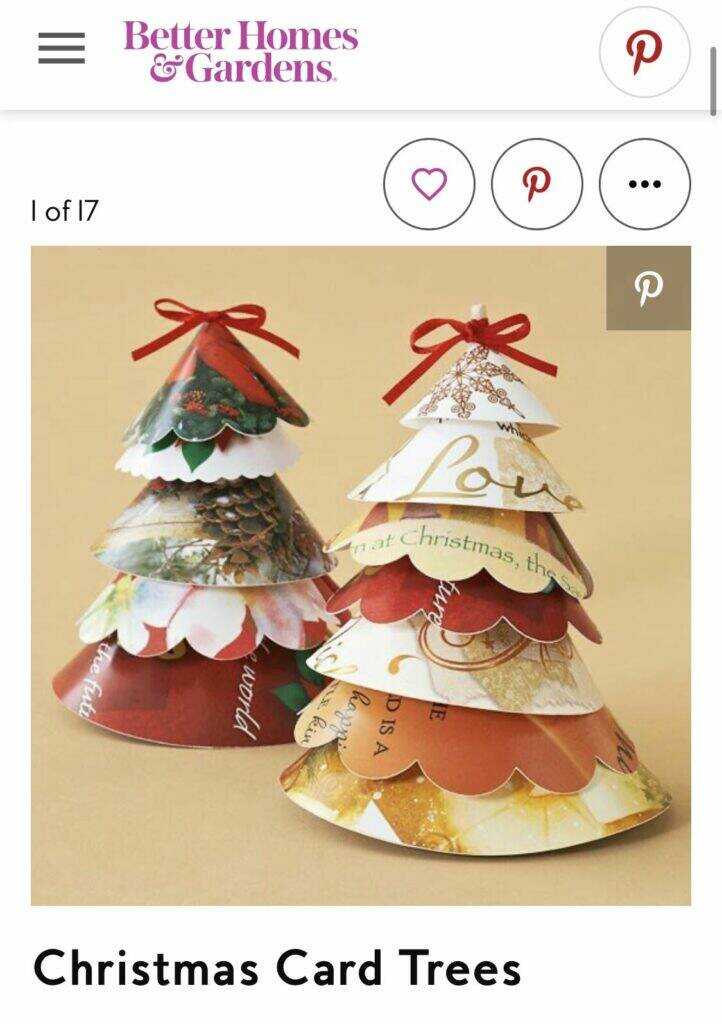Open Pinterest button in the header
The image size is (722, 1024).
pos(644,52)
